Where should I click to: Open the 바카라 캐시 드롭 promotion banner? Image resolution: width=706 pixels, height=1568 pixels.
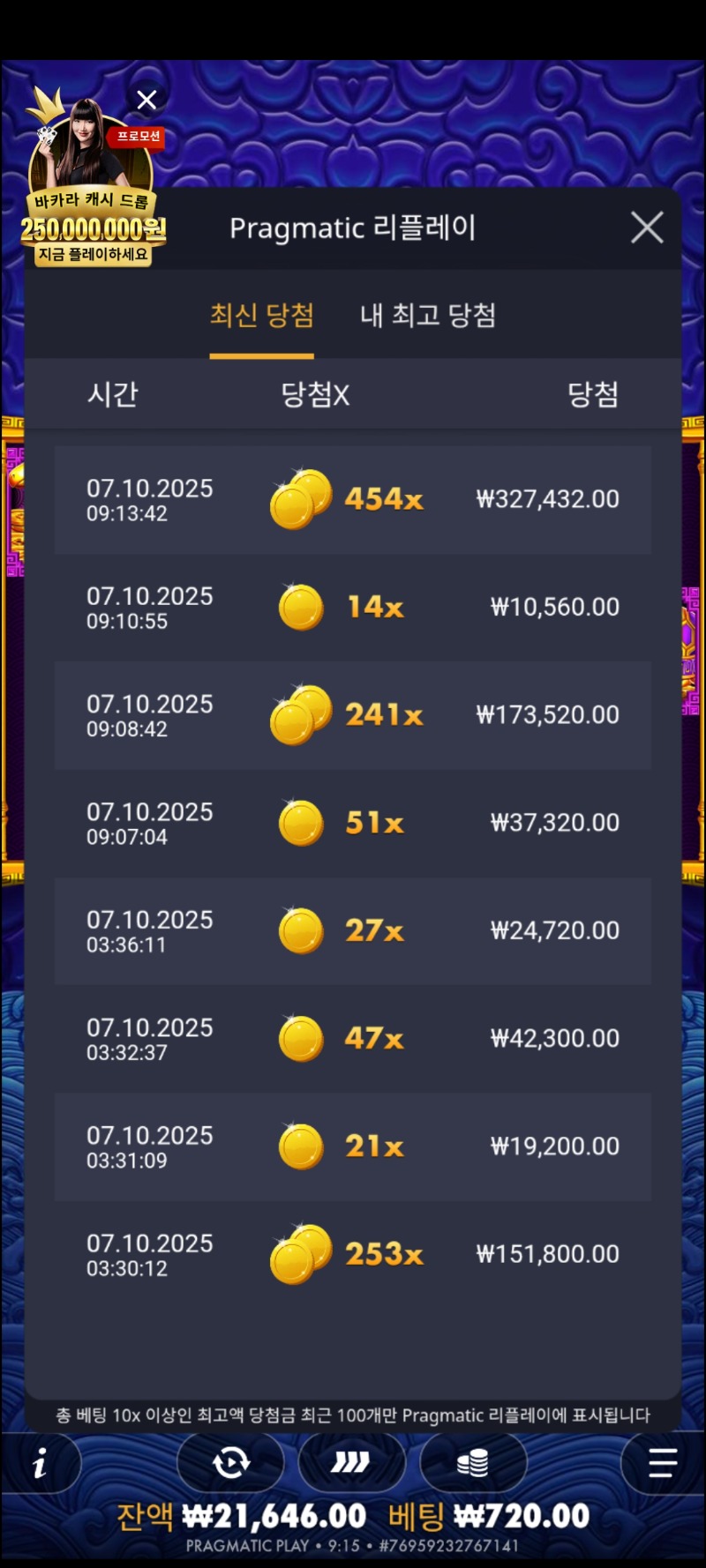click(93, 194)
